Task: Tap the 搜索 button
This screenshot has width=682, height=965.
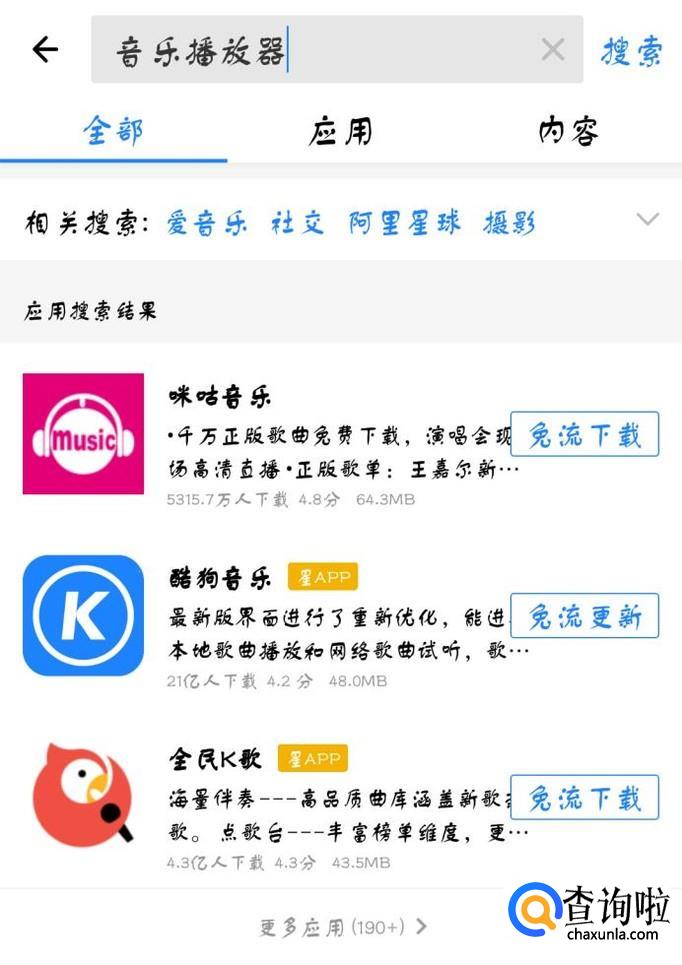Action: 631,50
